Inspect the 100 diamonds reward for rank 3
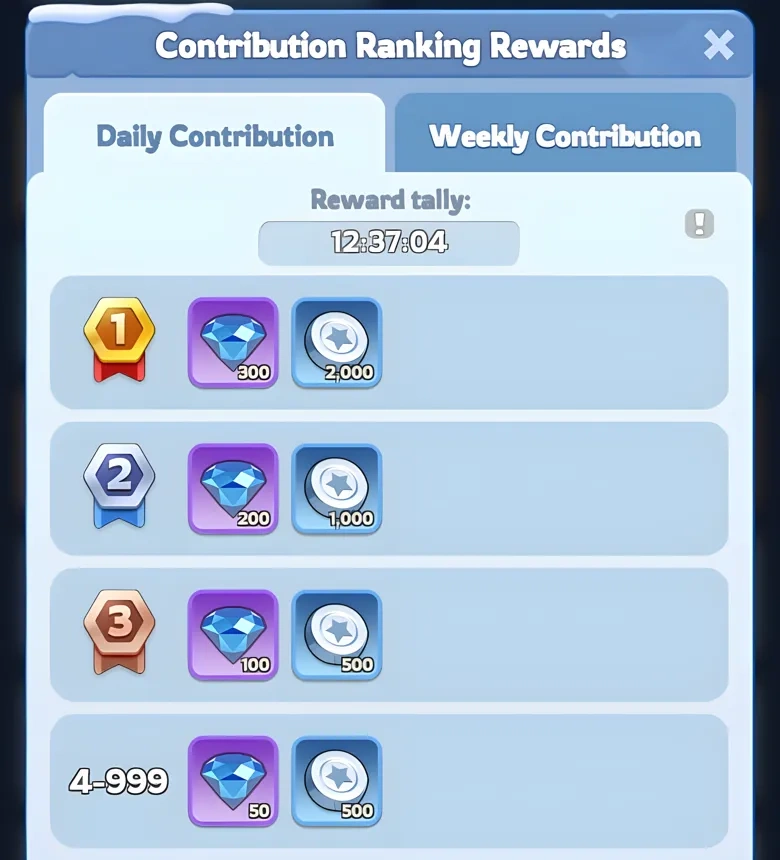 pos(233,635)
